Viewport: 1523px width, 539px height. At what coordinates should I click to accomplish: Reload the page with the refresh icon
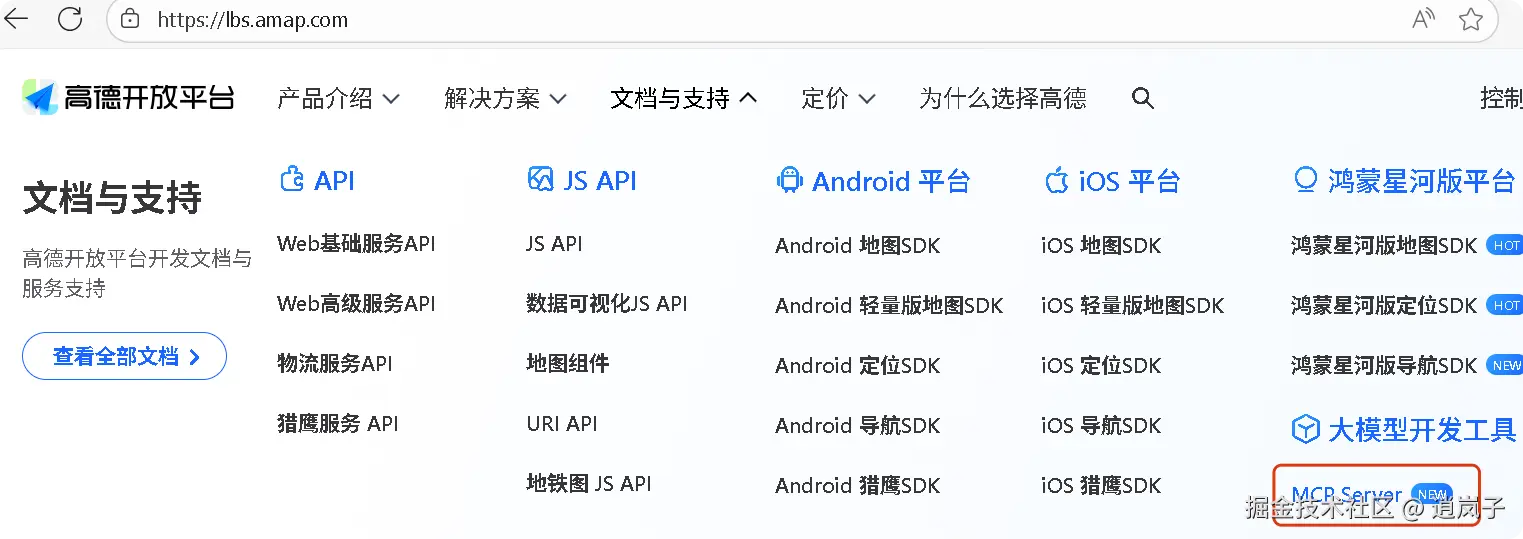pyautogui.click(x=69, y=19)
